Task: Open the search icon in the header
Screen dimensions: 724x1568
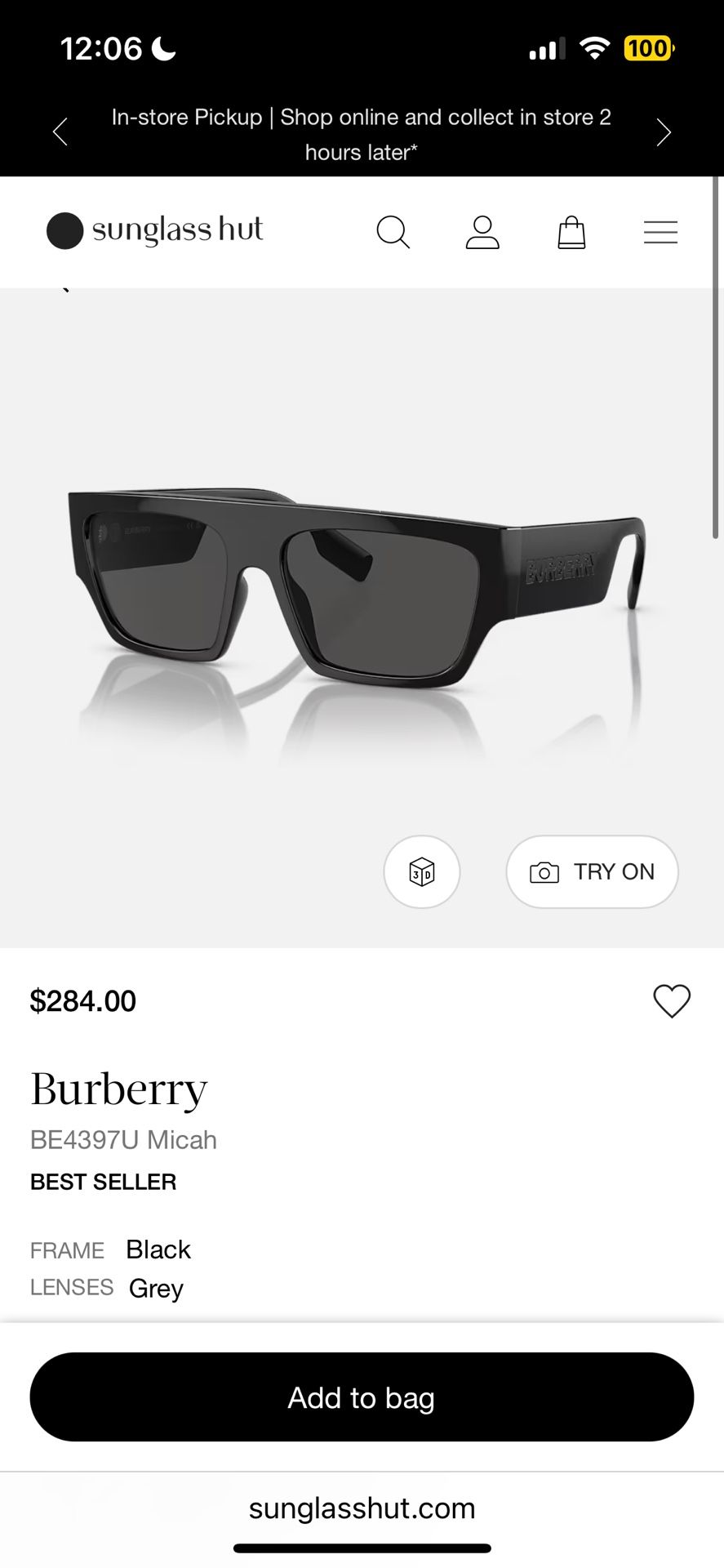Action: [x=393, y=233]
